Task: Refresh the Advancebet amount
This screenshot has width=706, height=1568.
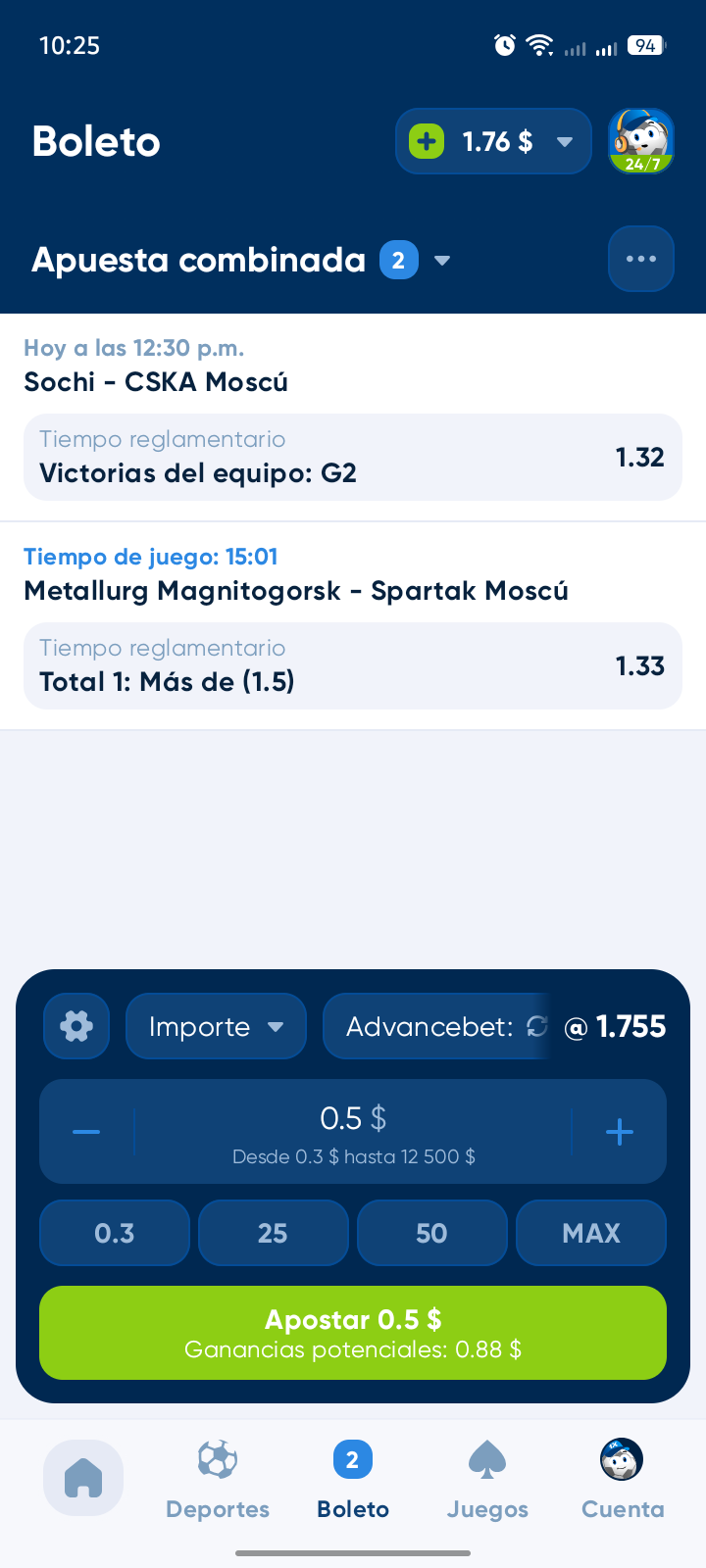Action: (x=536, y=1026)
